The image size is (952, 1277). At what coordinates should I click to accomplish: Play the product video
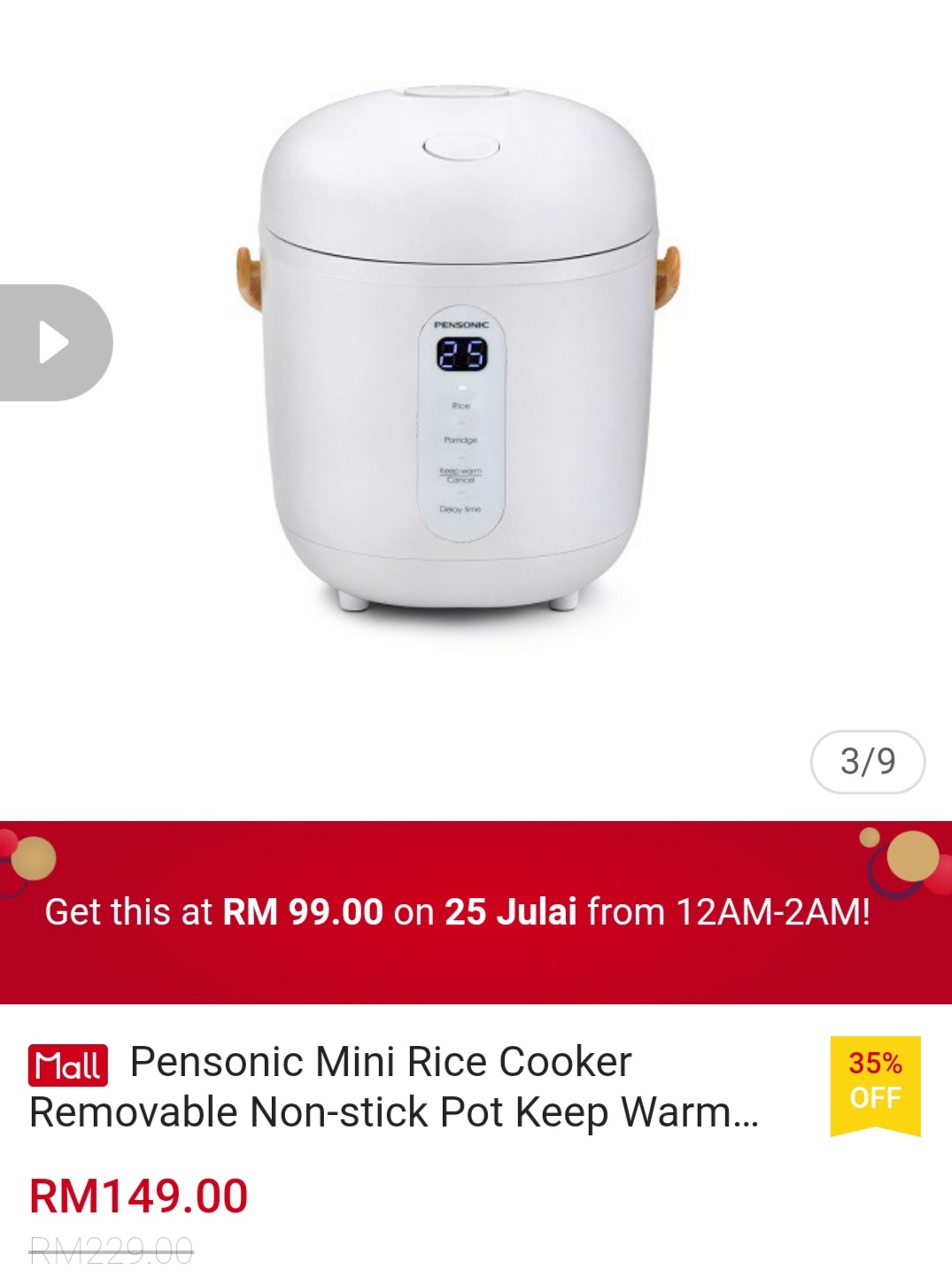[53, 343]
